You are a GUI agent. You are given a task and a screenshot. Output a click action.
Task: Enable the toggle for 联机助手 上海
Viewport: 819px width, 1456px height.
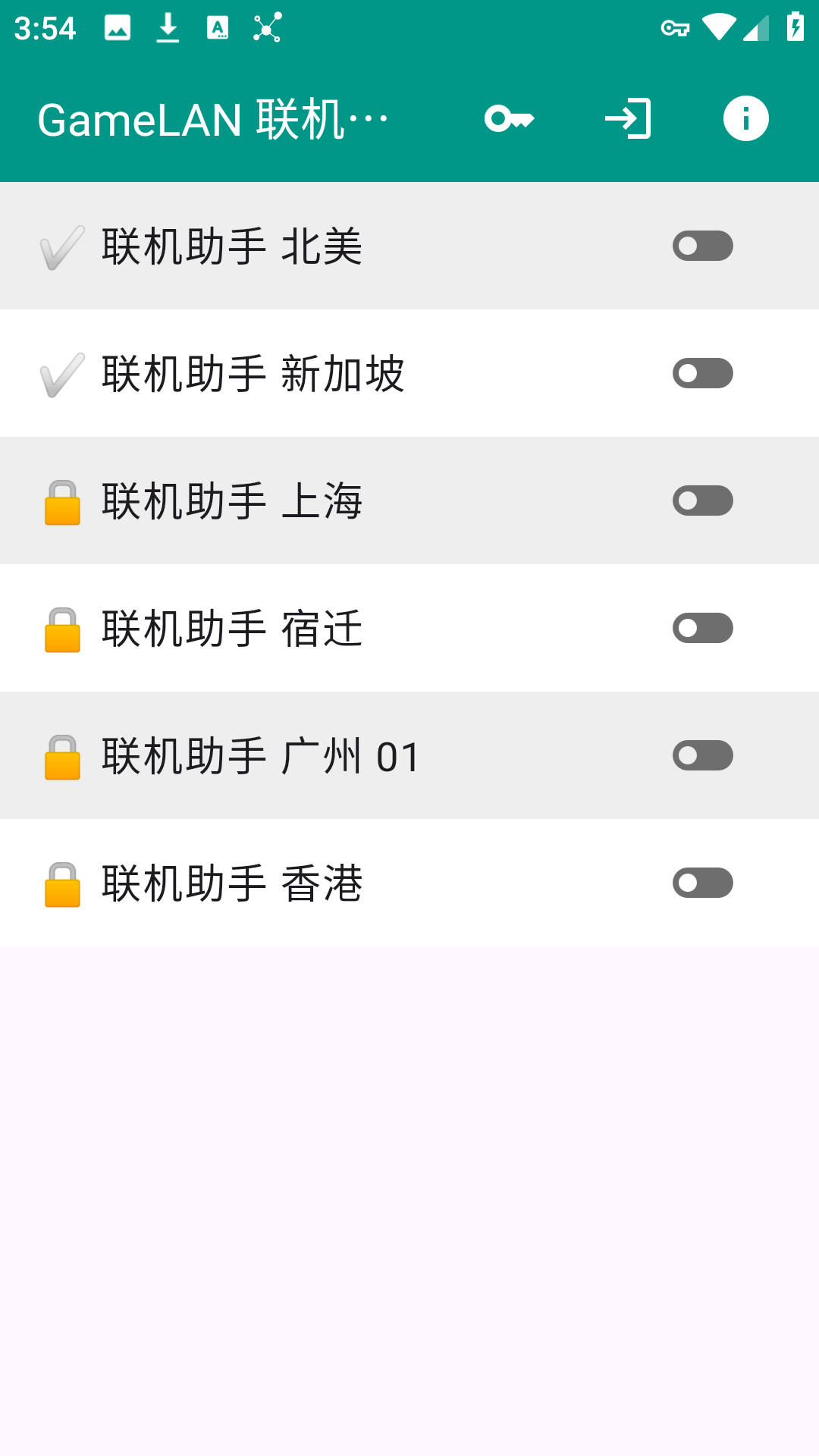(x=701, y=500)
